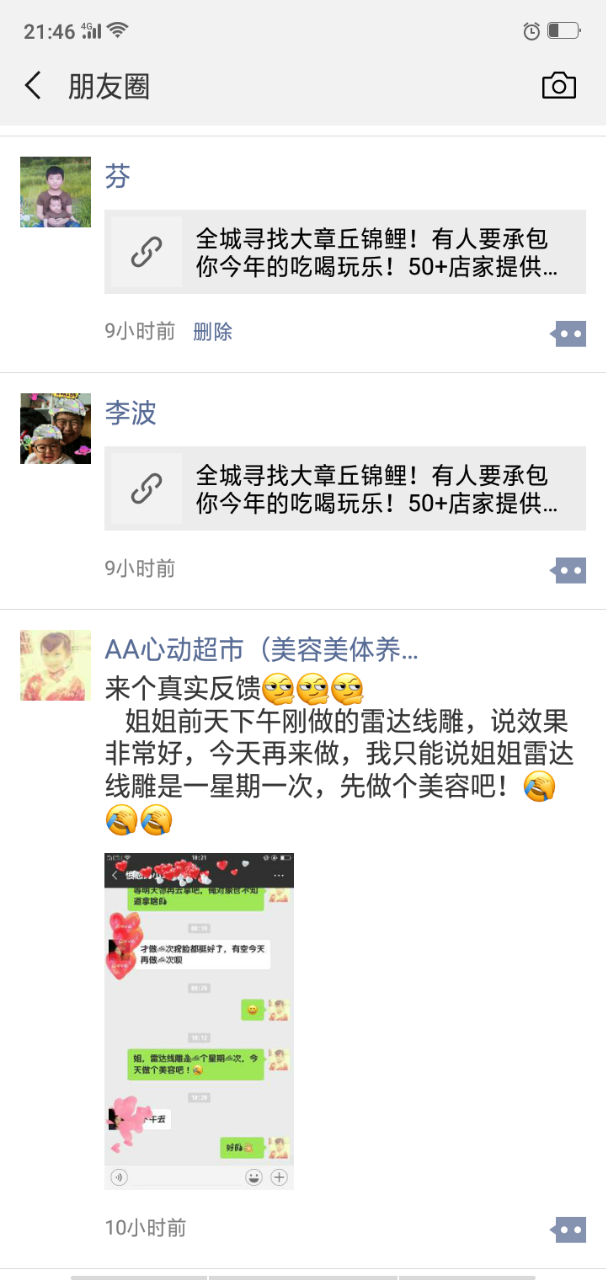This screenshot has height=1280, width=606.
Task: Open 芬's profile picture
Action: coord(55,192)
